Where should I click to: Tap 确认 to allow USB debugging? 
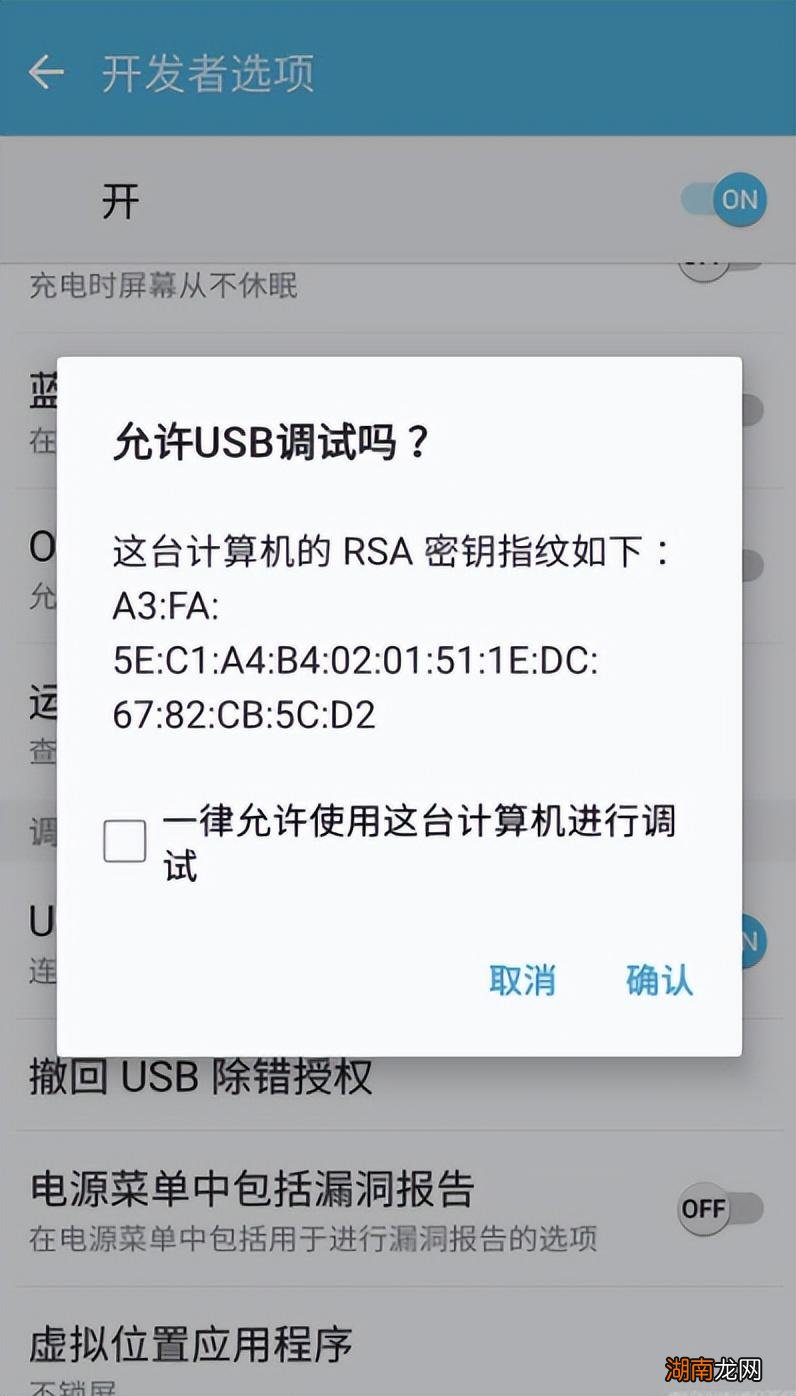tap(656, 981)
